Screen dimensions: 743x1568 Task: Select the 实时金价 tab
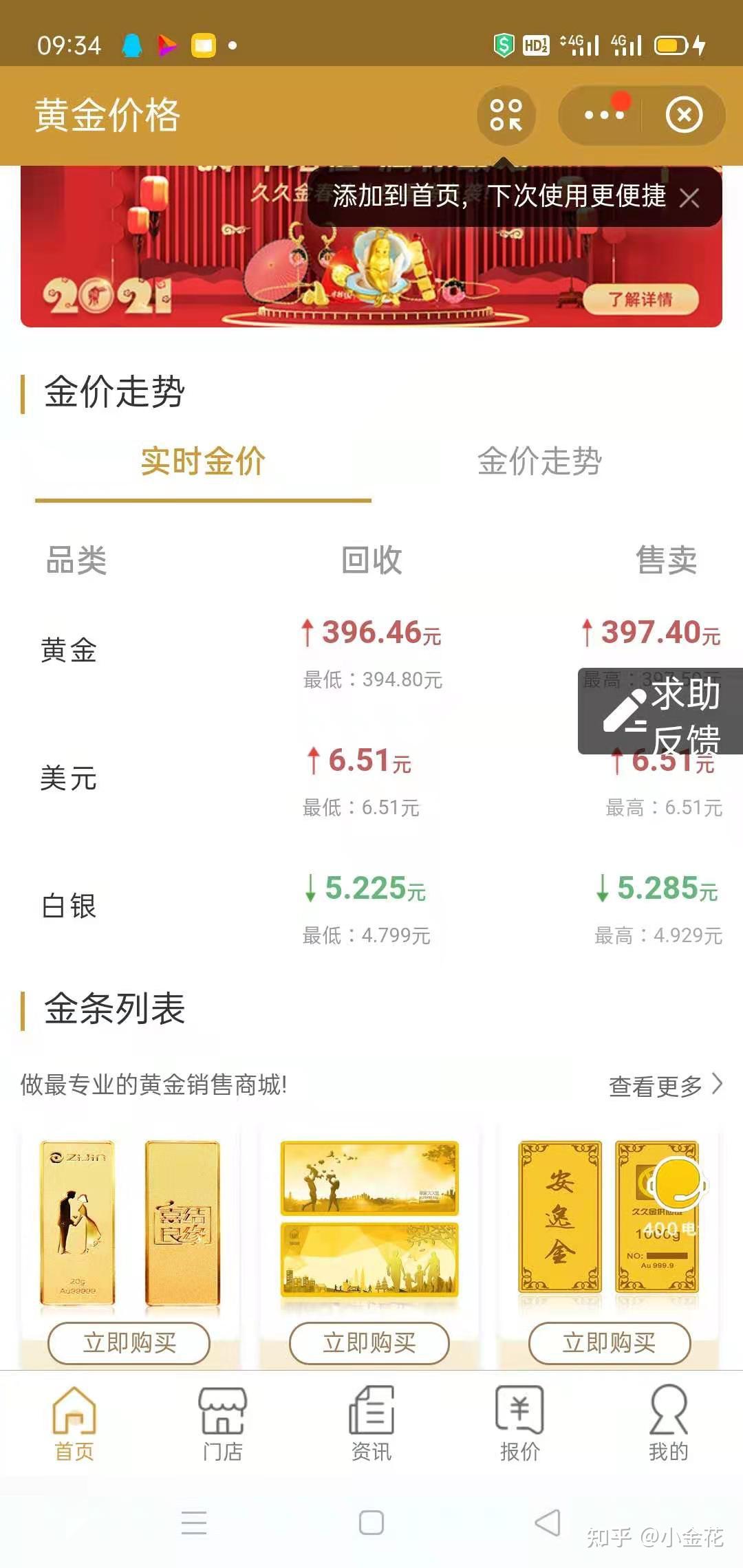202,464
